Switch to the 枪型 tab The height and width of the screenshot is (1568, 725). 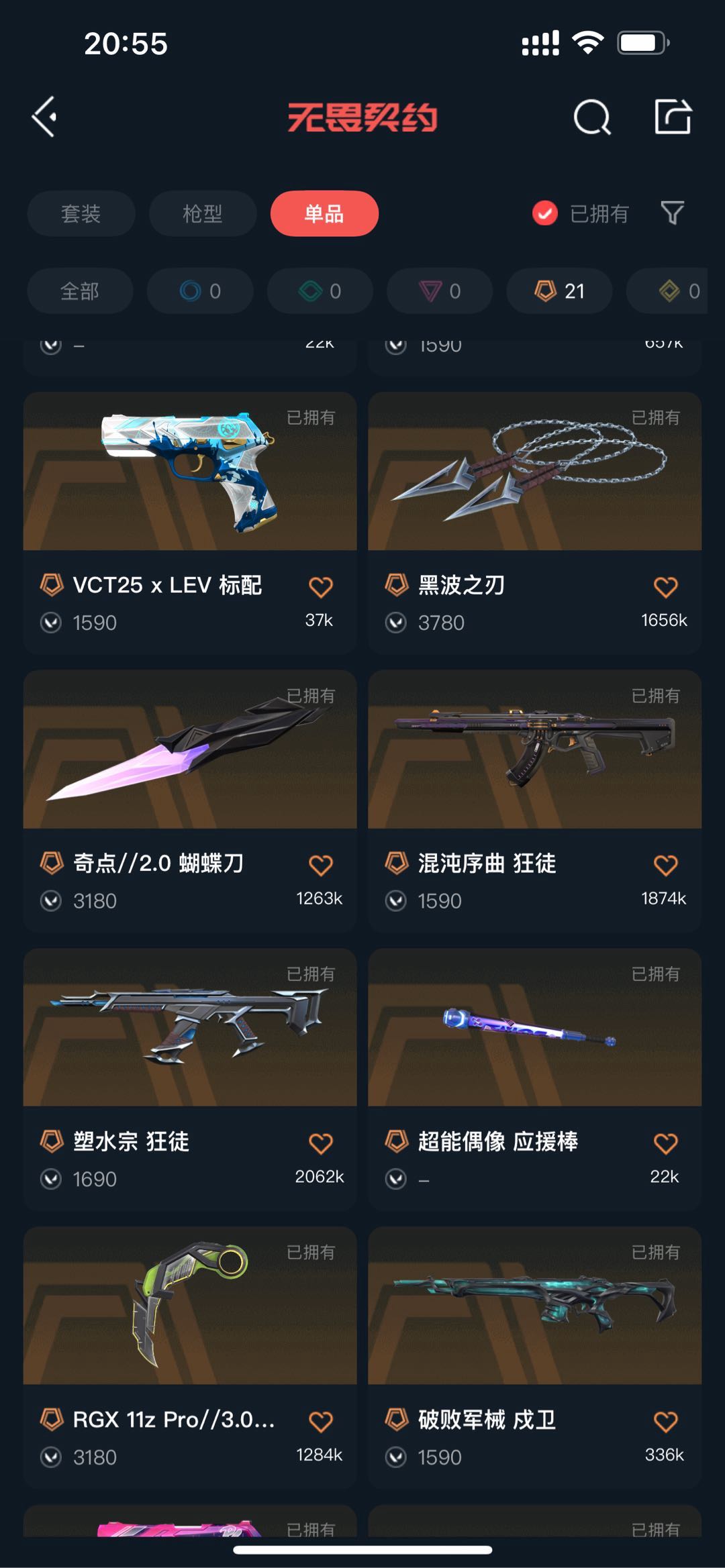[202, 214]
